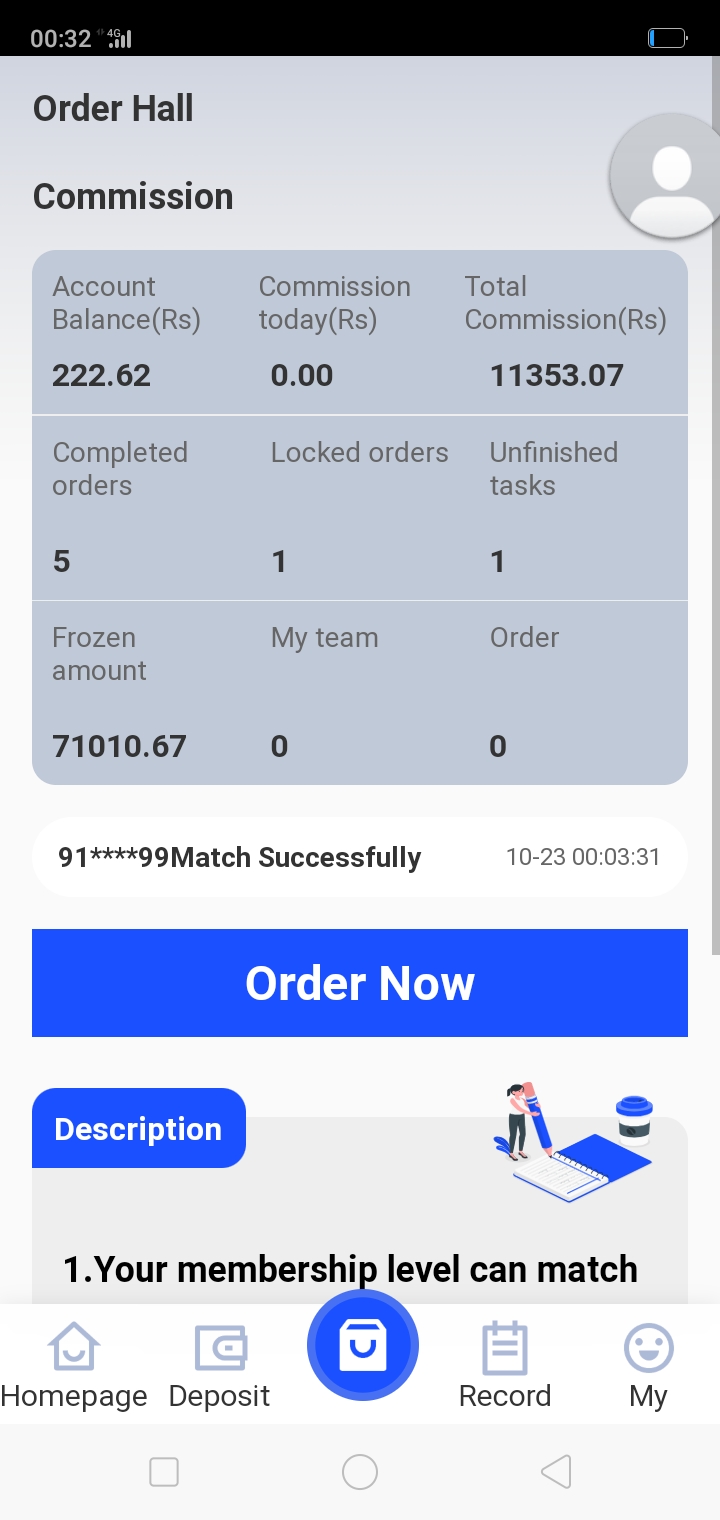Switch to the My tab
The height and width of the screenshot is (1520, 720).
[x=648, y=1364]
